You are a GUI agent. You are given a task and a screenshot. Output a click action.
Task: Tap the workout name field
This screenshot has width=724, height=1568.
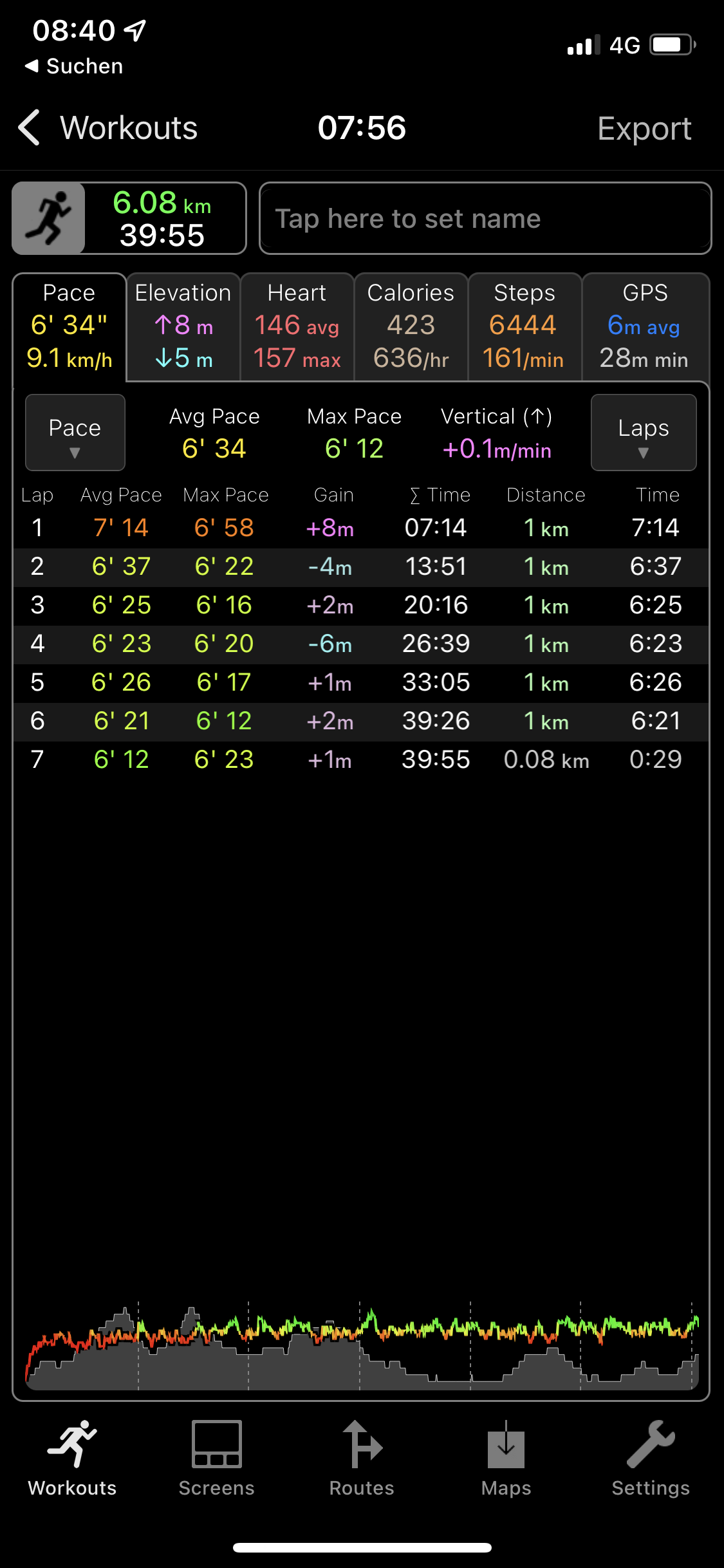485,219
